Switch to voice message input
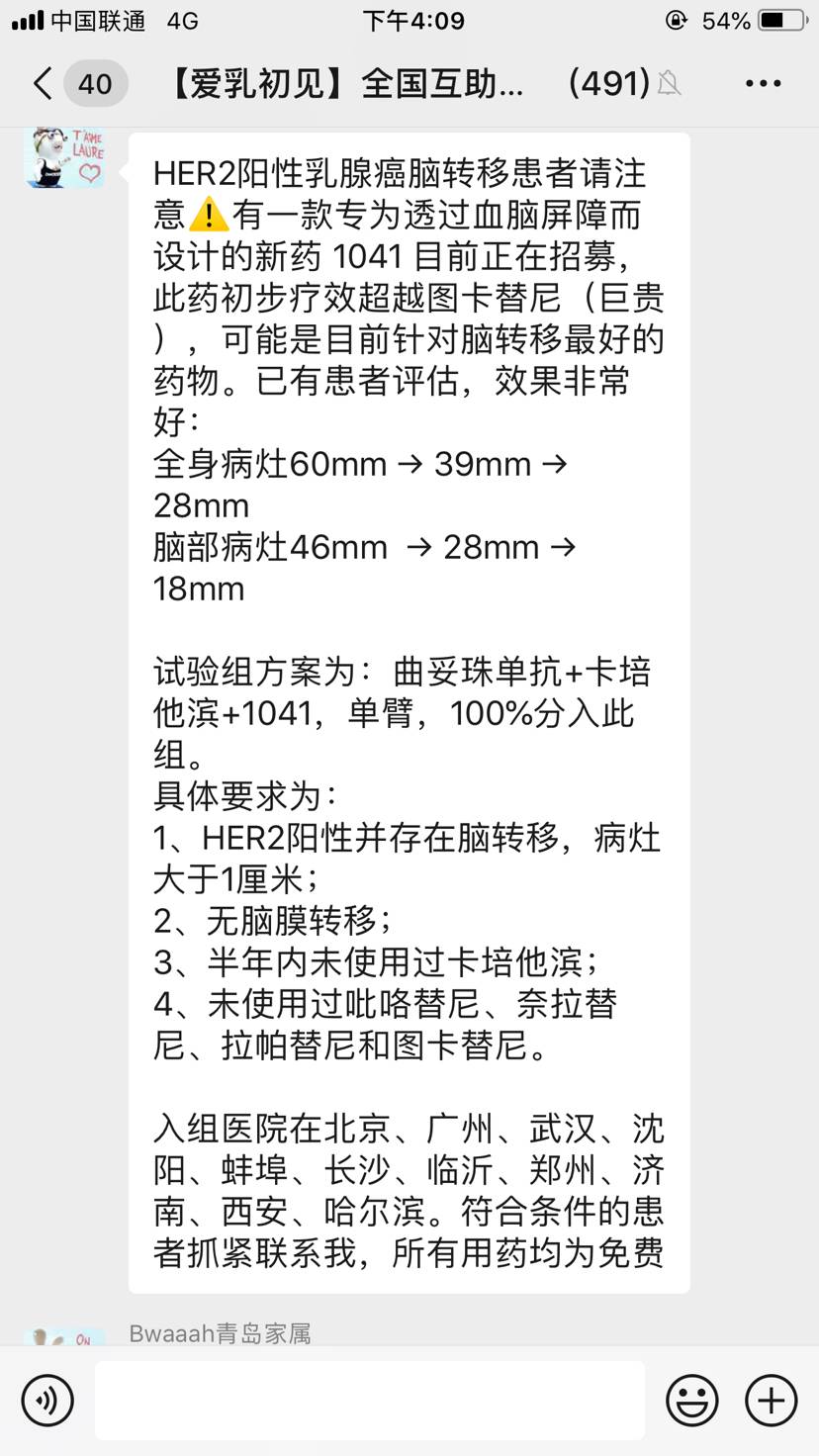 tap(47, 1400)
